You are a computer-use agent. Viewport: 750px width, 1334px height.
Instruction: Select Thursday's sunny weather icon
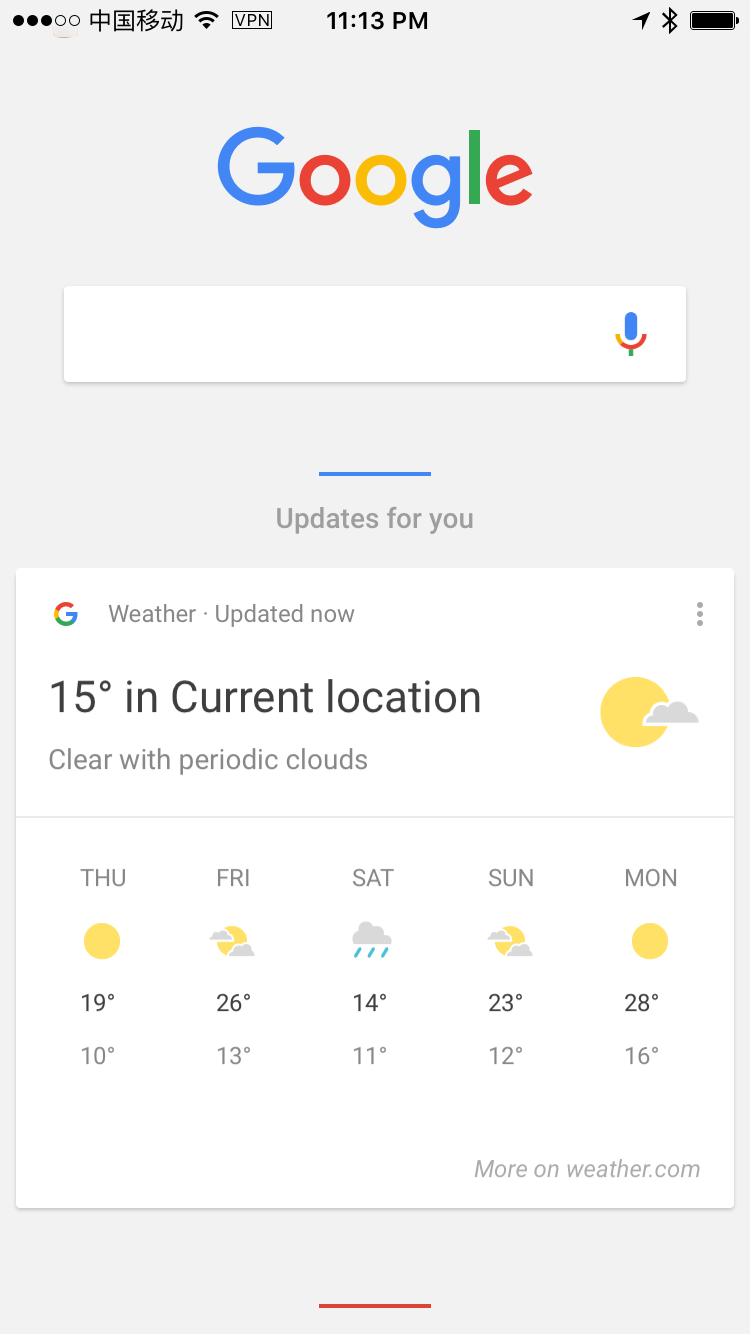click(x=101, y=940)
